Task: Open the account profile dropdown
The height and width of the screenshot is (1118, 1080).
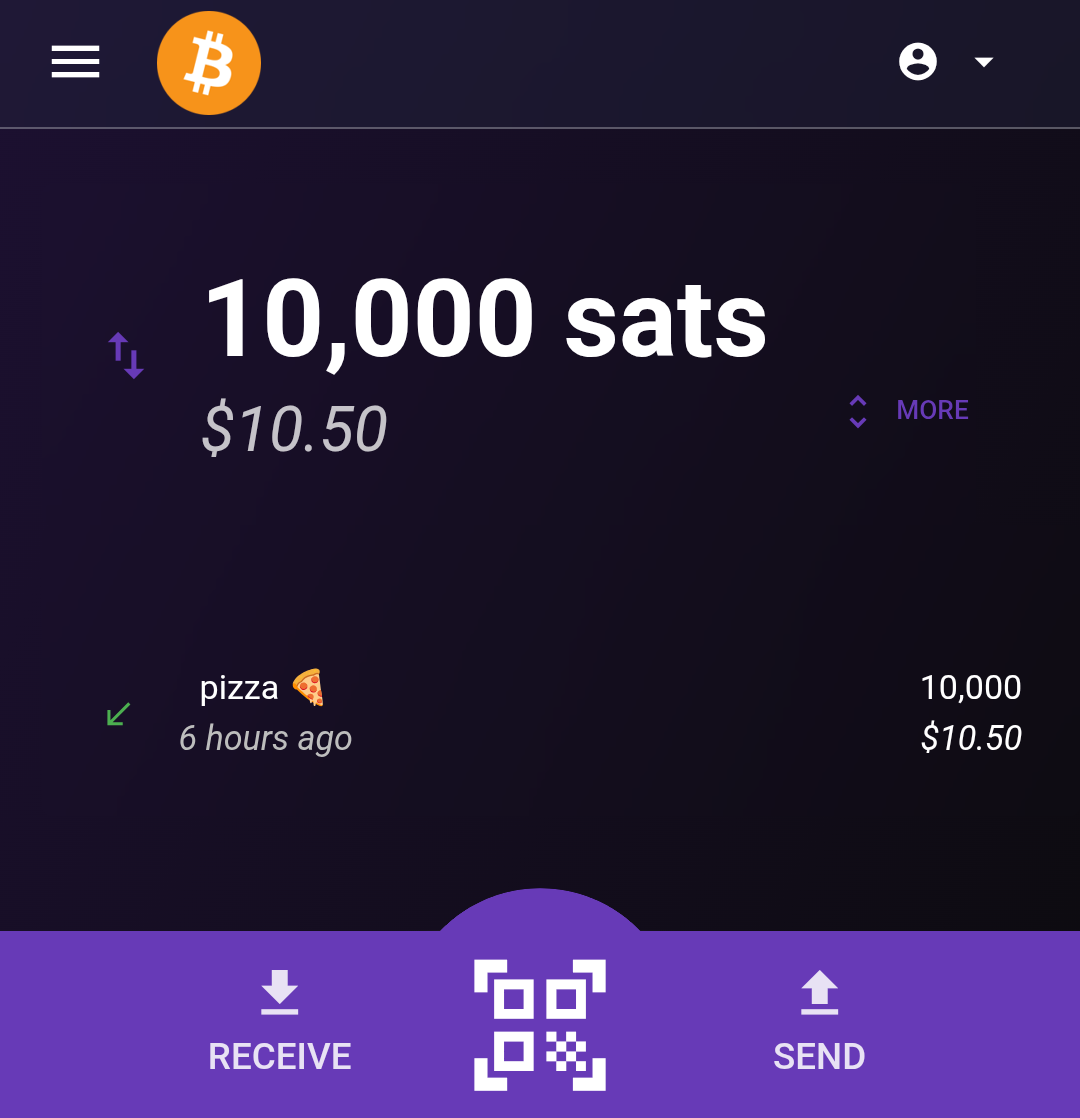Action: (x=945, y=62)
